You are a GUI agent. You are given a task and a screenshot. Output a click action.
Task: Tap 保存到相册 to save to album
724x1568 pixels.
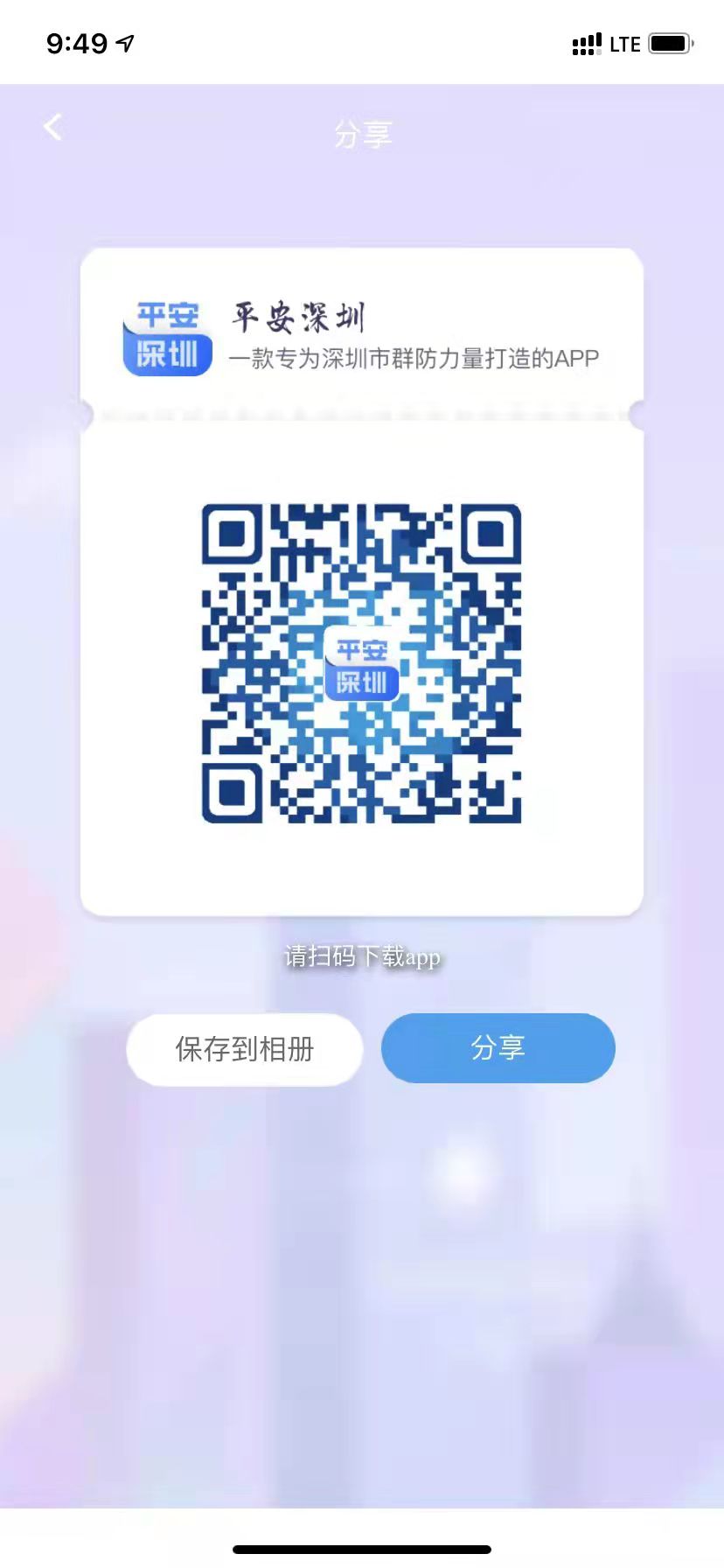point(244,1048)
